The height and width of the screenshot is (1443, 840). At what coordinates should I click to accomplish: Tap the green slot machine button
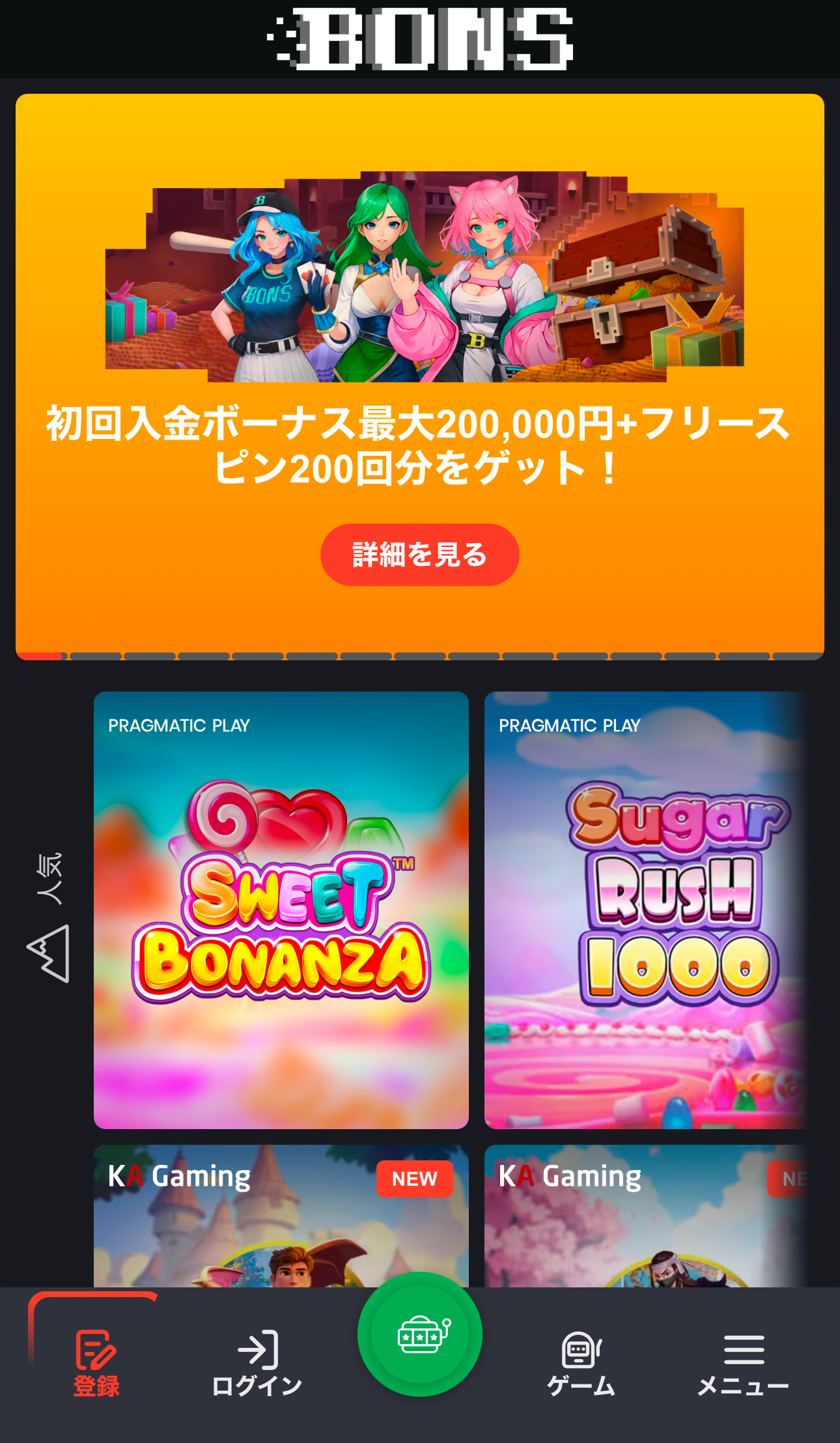point(420,1334)
